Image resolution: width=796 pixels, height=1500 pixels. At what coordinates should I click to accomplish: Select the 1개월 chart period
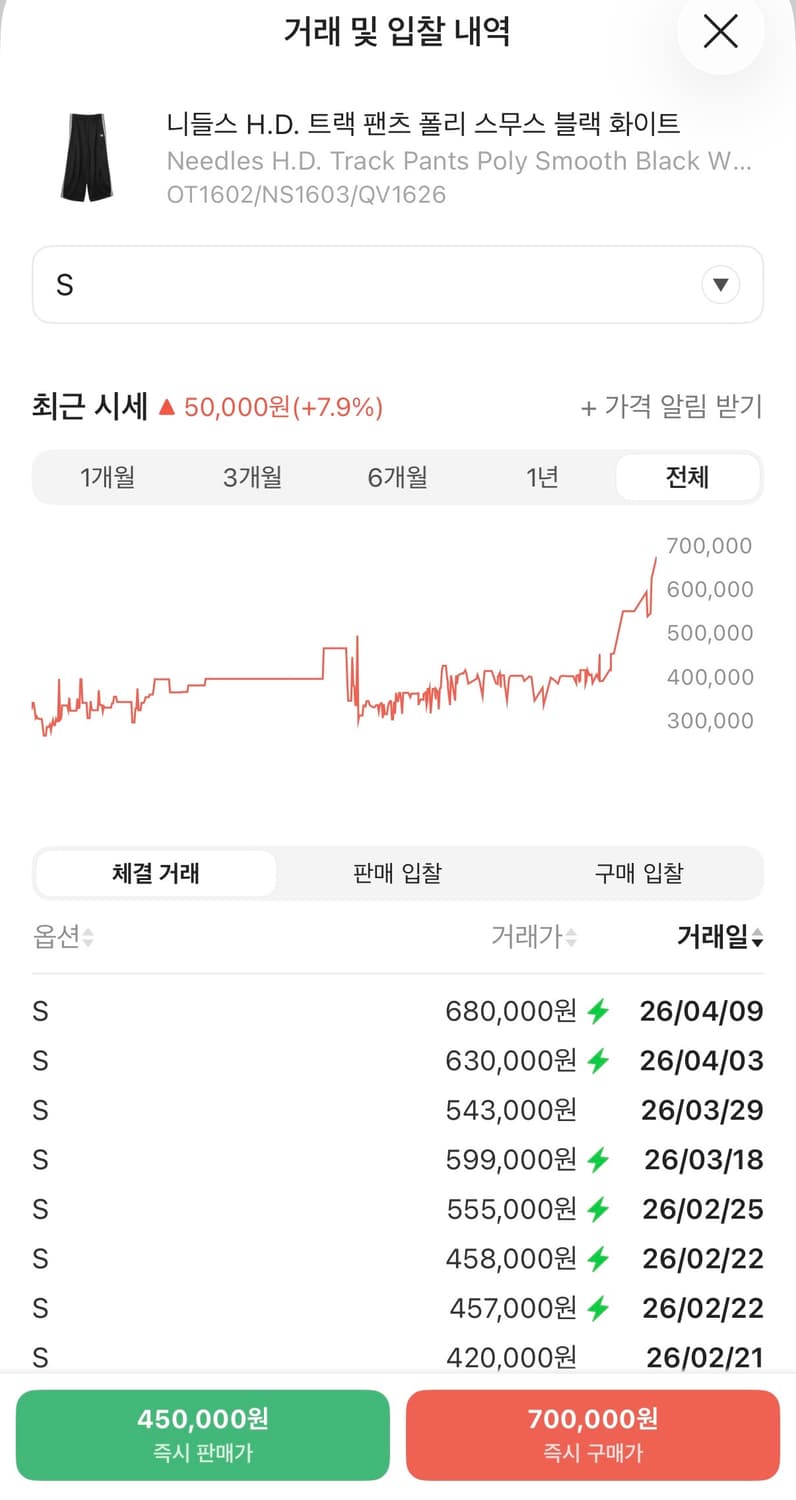pos(106,478)
